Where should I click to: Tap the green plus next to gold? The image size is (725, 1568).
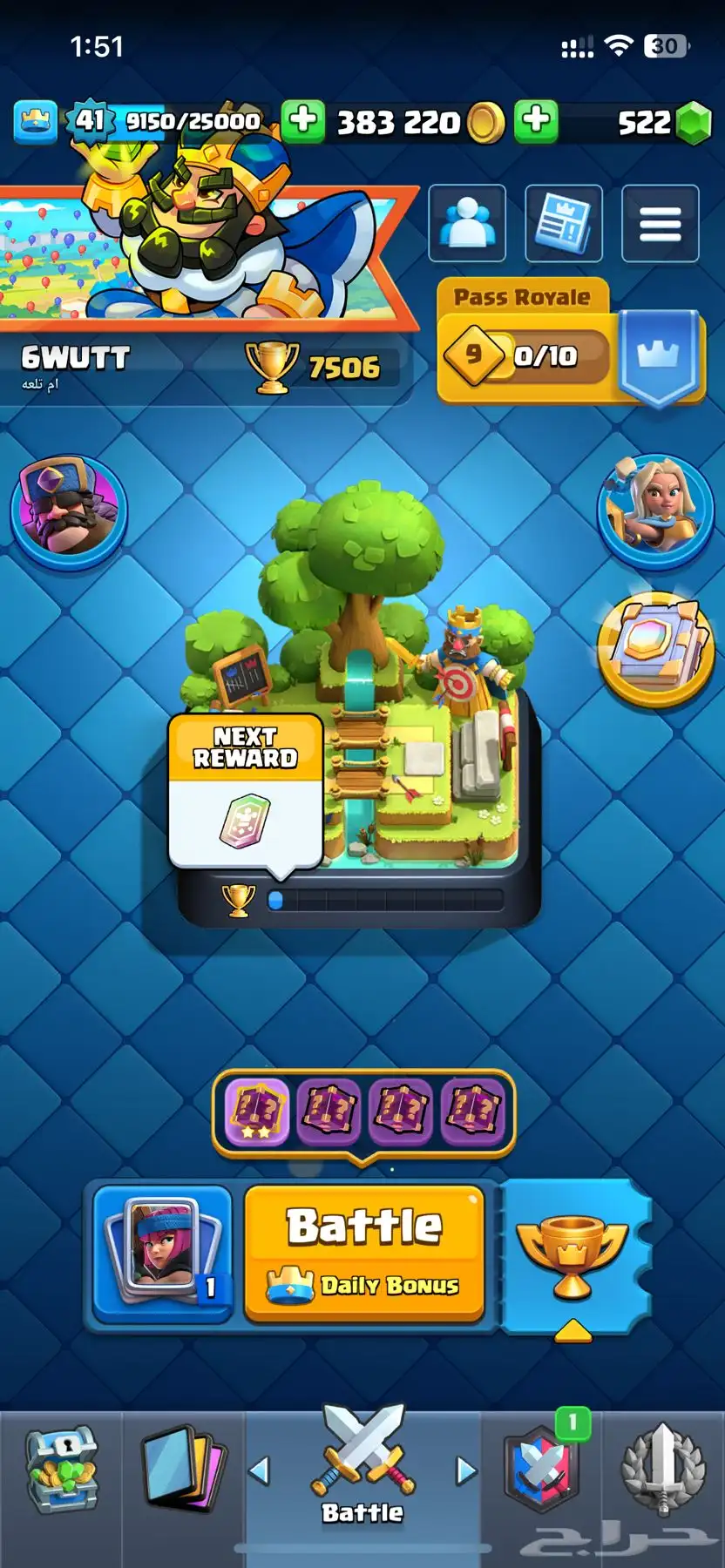[303, 121]
